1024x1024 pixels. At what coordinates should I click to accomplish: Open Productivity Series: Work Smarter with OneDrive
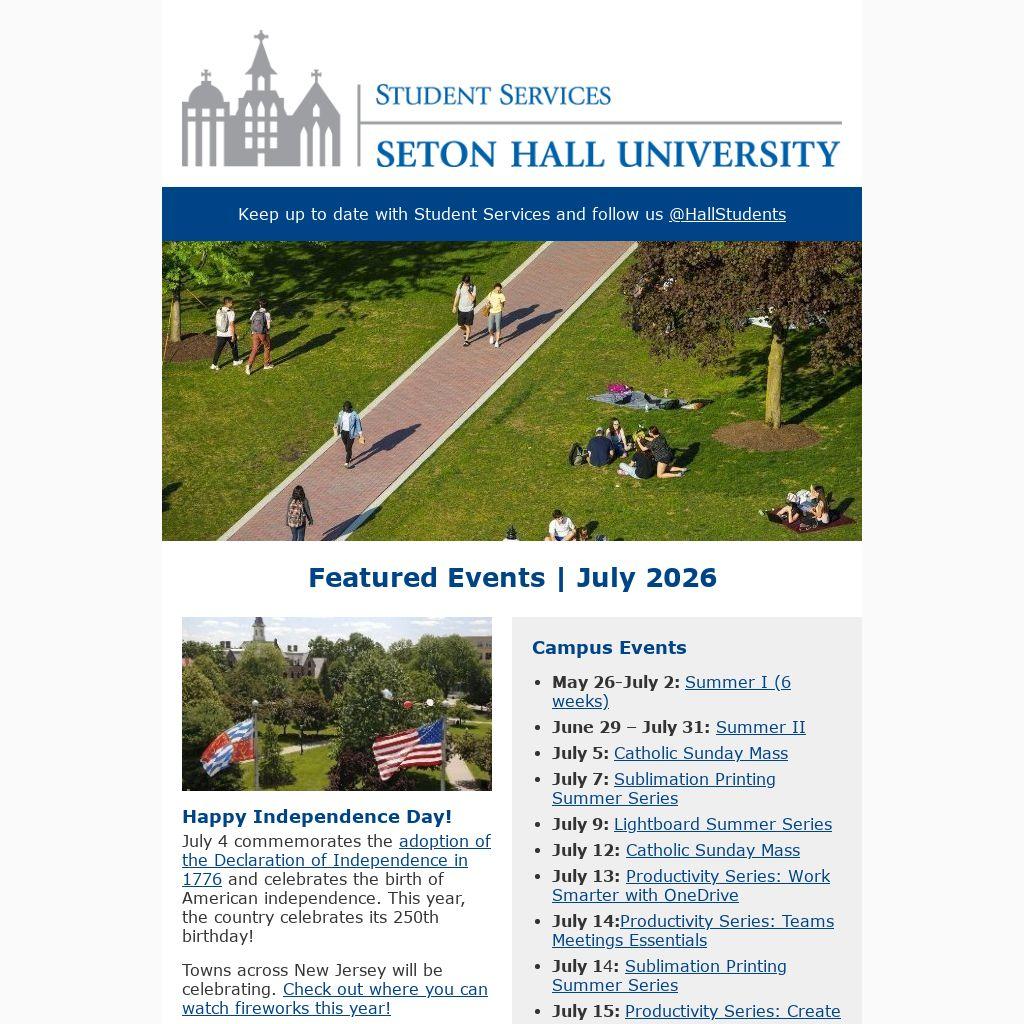[691, 886]
